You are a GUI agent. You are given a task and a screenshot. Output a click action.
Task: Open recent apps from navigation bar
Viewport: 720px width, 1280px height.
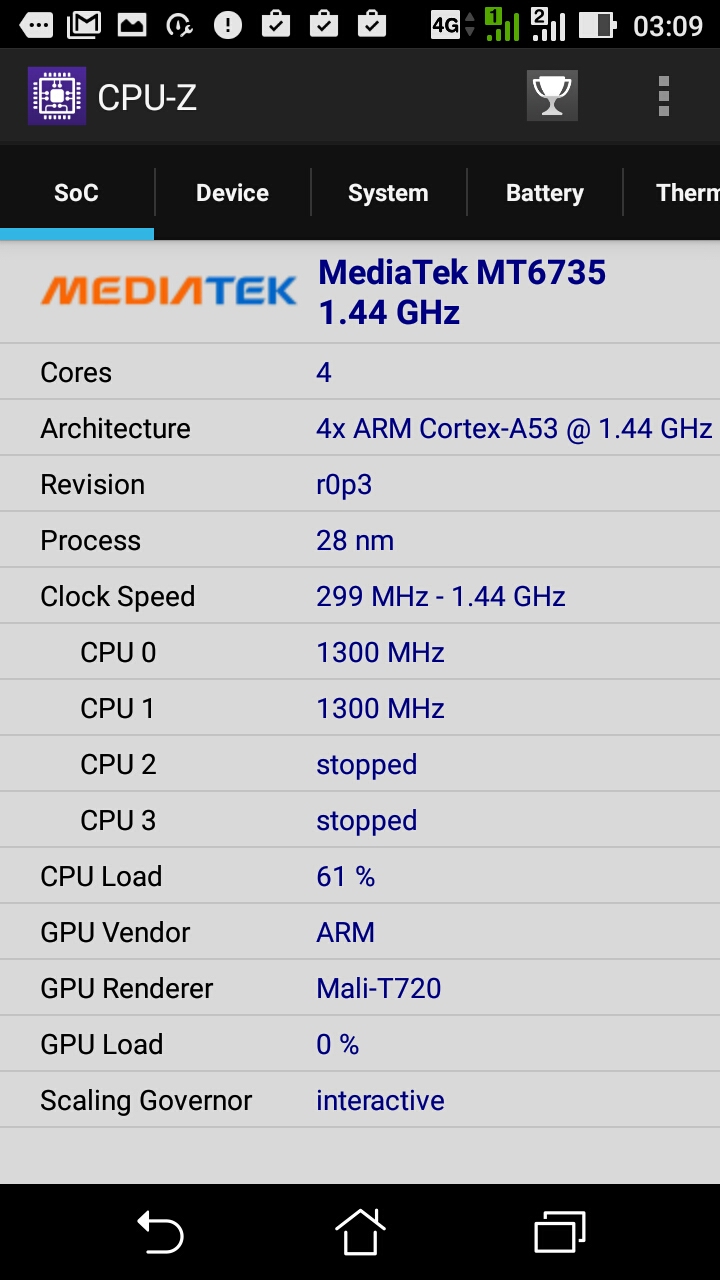pyautogui.click(x=560, y=1232)
